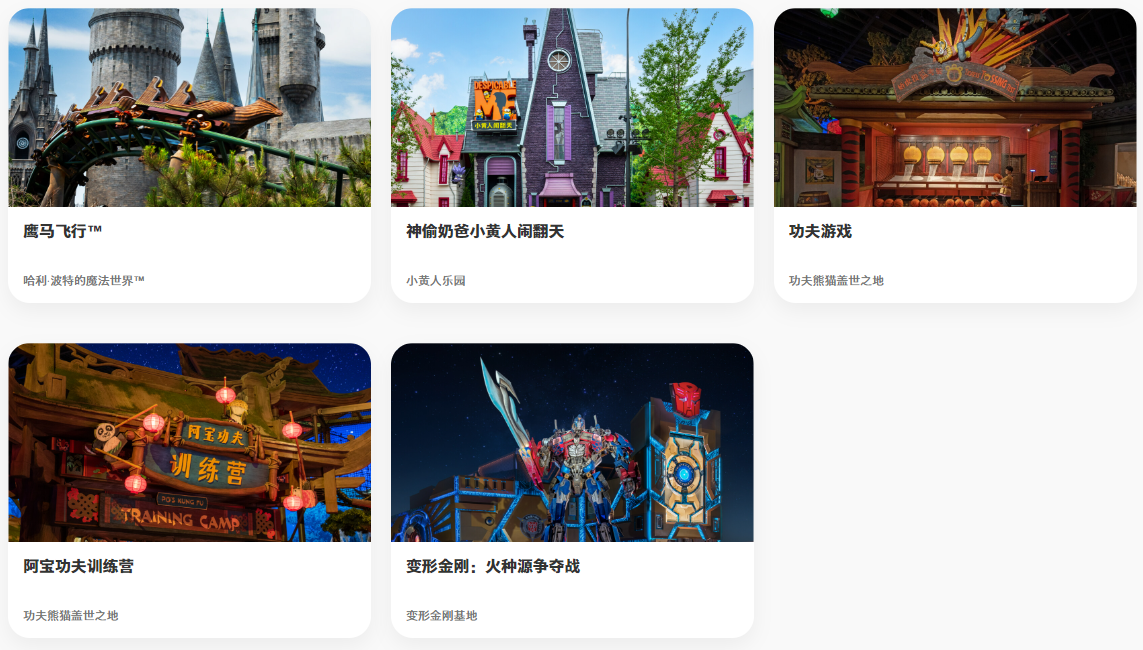Open 变形金刚：火种源争夺战 attraction
The height and width of the screenshot is (650, 1143).
click(x=572, y=490)
